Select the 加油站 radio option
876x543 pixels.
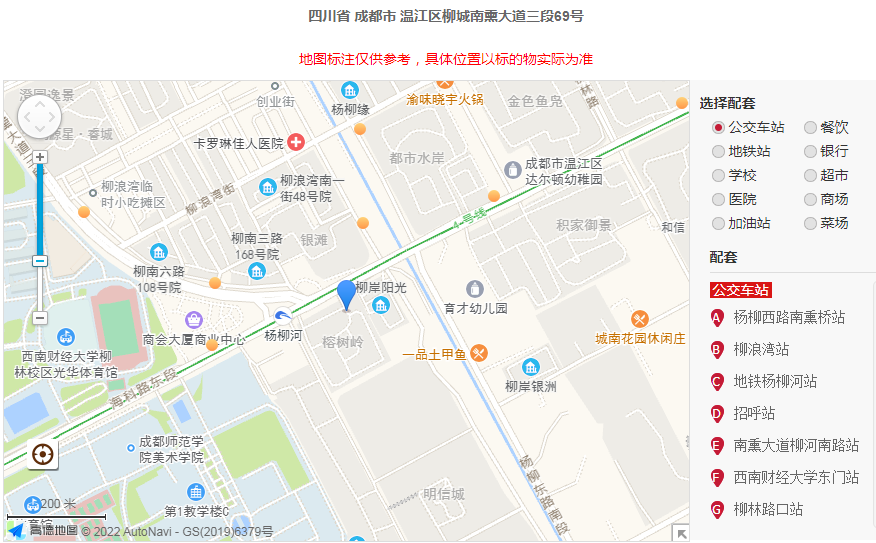click(718, 224)
